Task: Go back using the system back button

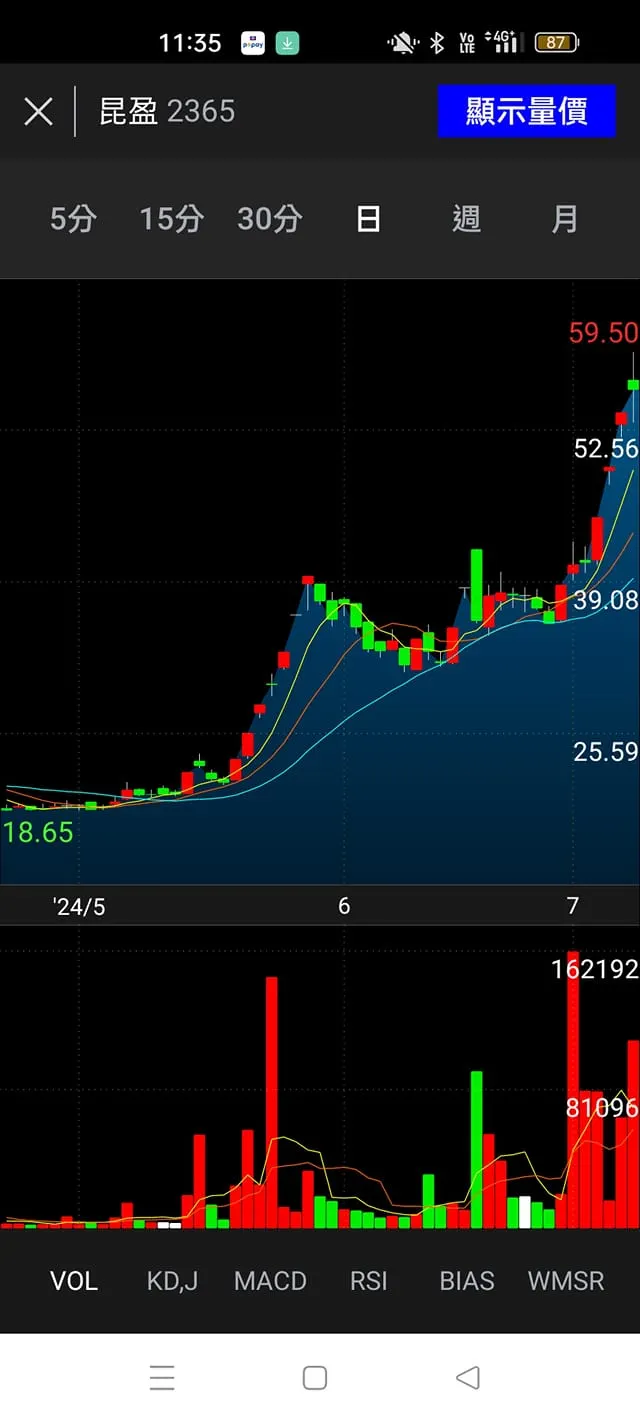Action: (467, 1378)
